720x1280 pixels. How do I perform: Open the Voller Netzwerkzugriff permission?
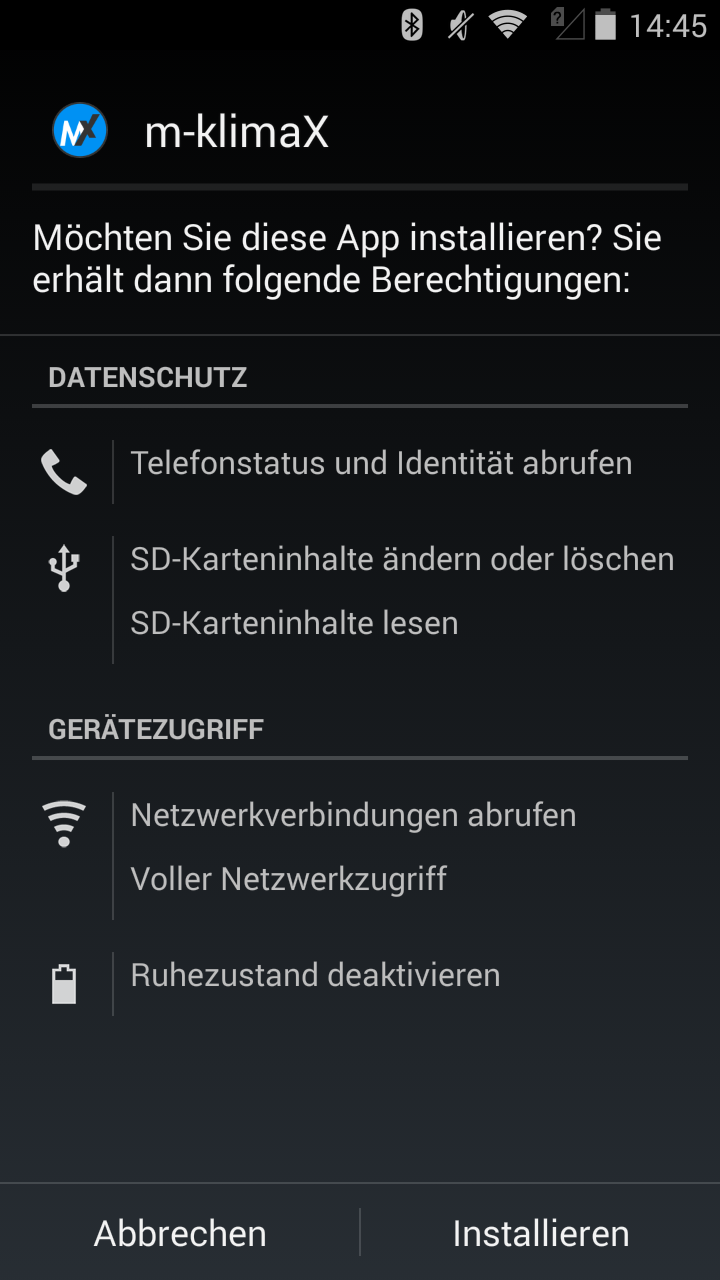tap(288, 879)
